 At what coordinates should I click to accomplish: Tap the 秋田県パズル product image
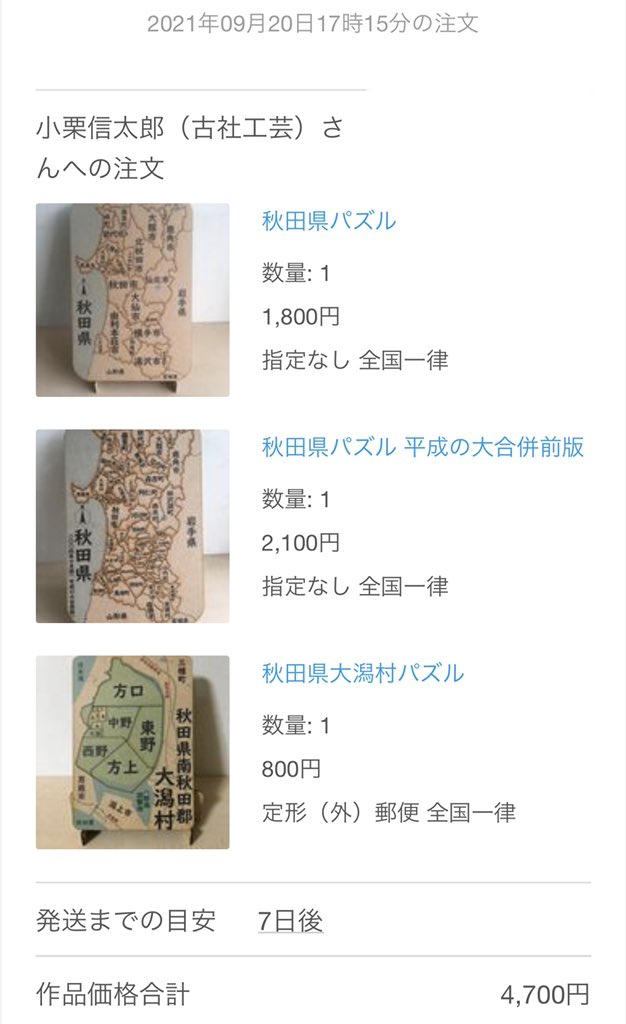pyautogui.click(x=132, y=300)
